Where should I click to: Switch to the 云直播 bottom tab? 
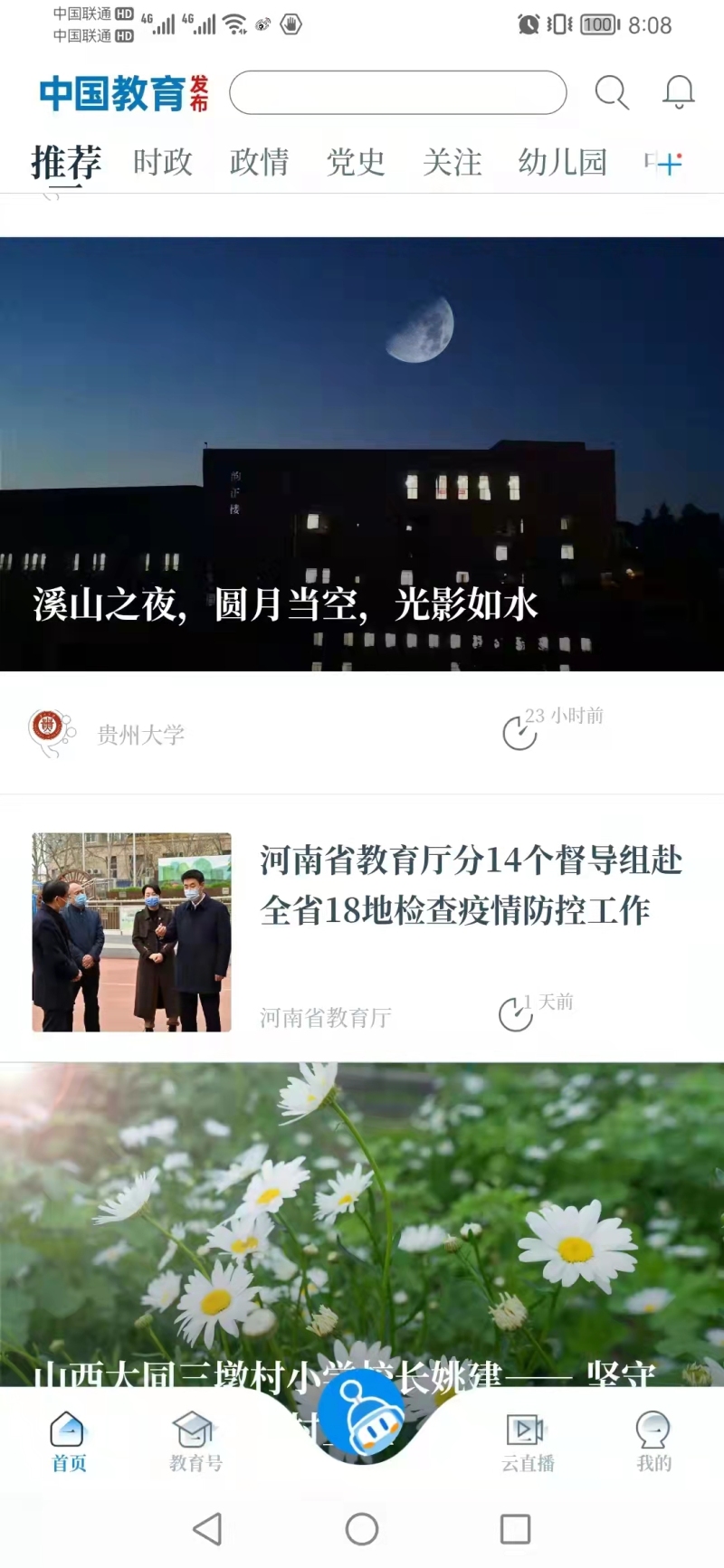[527, 1441]
